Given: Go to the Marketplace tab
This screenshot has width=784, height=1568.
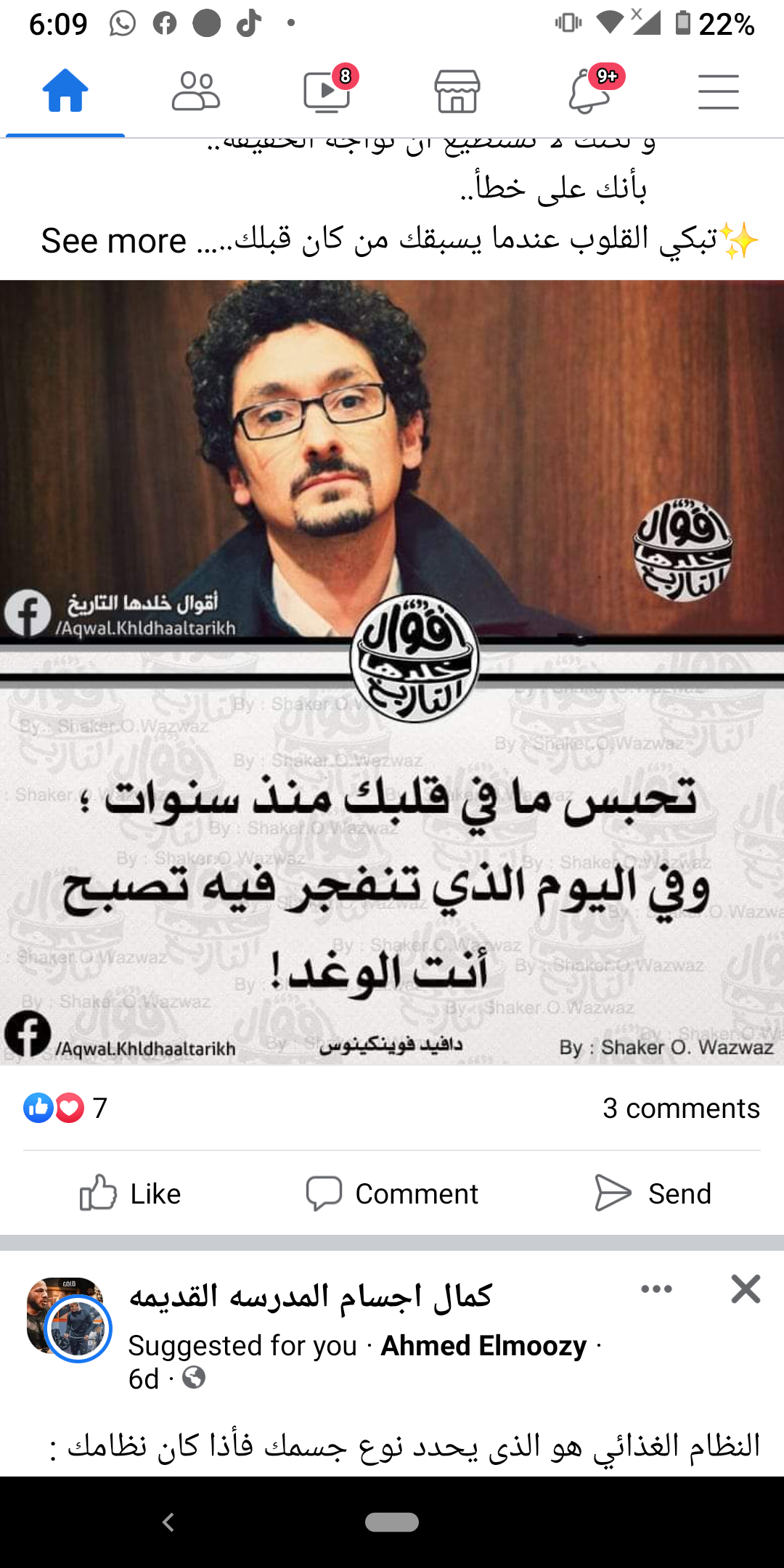Looking at the screenshot, I should click(457, 91).
